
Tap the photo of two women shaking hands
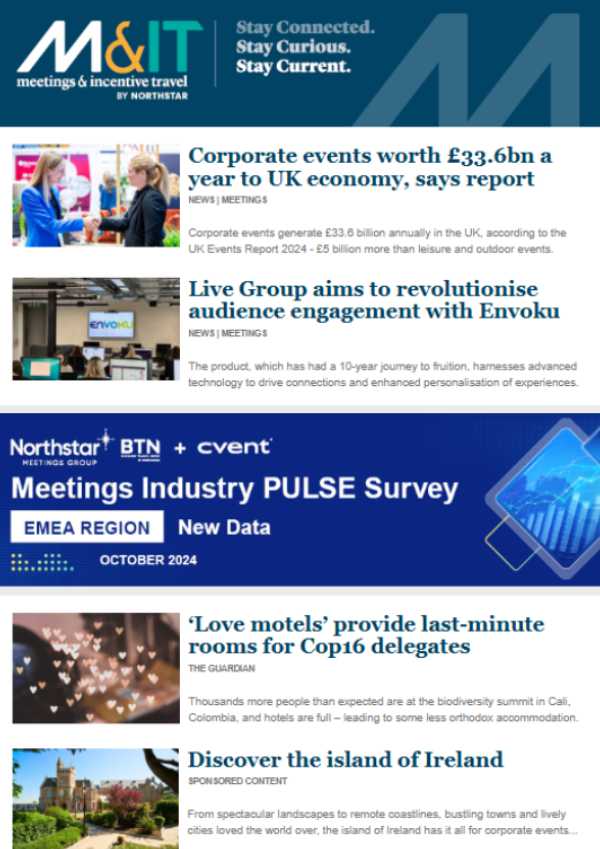96,195
